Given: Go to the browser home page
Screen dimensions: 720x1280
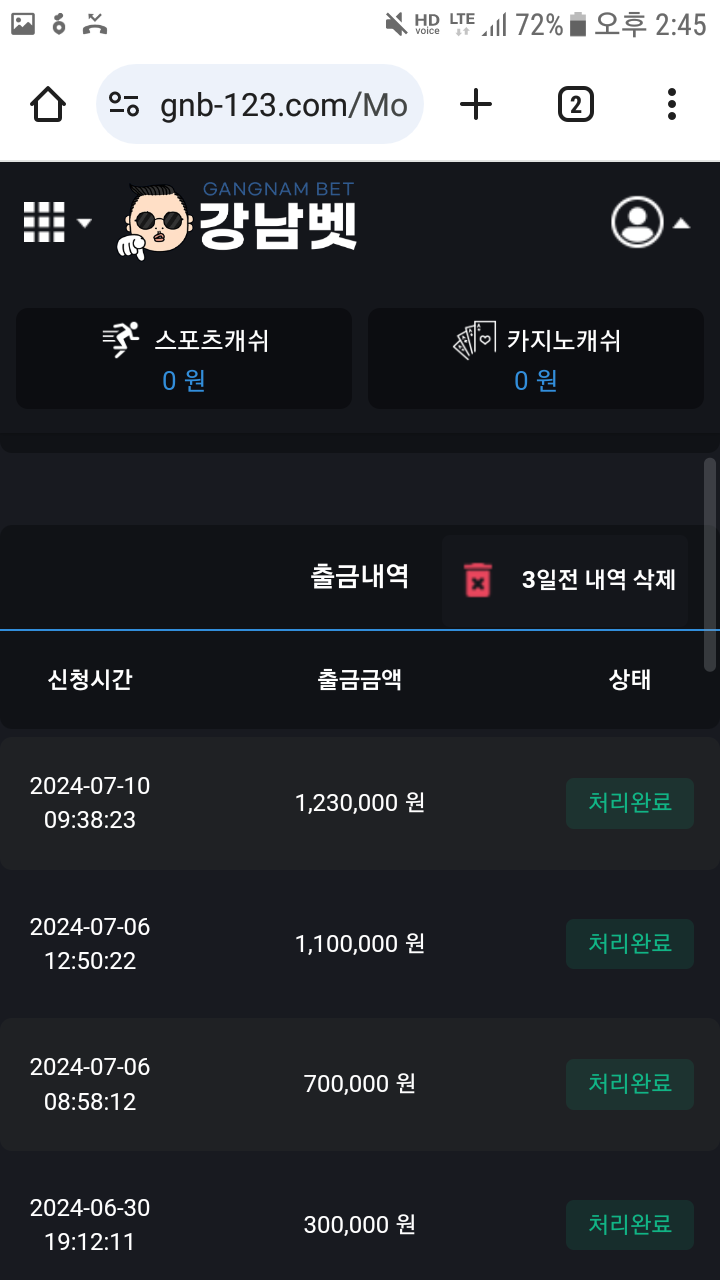Looking at the screenshot, I should (48, 104).
